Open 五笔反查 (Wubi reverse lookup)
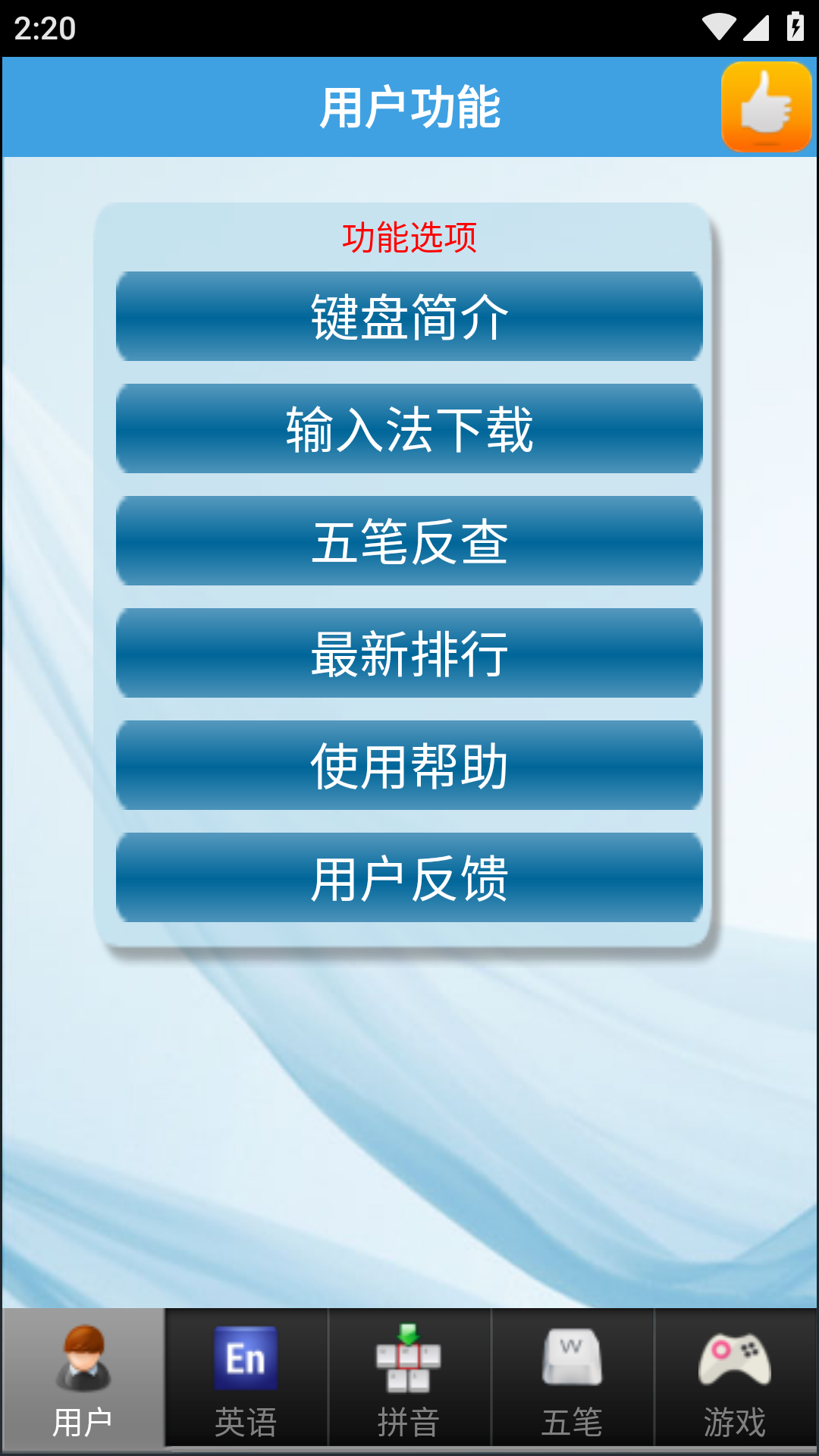Screen dimensions: 819x1456 coord(409,541)
